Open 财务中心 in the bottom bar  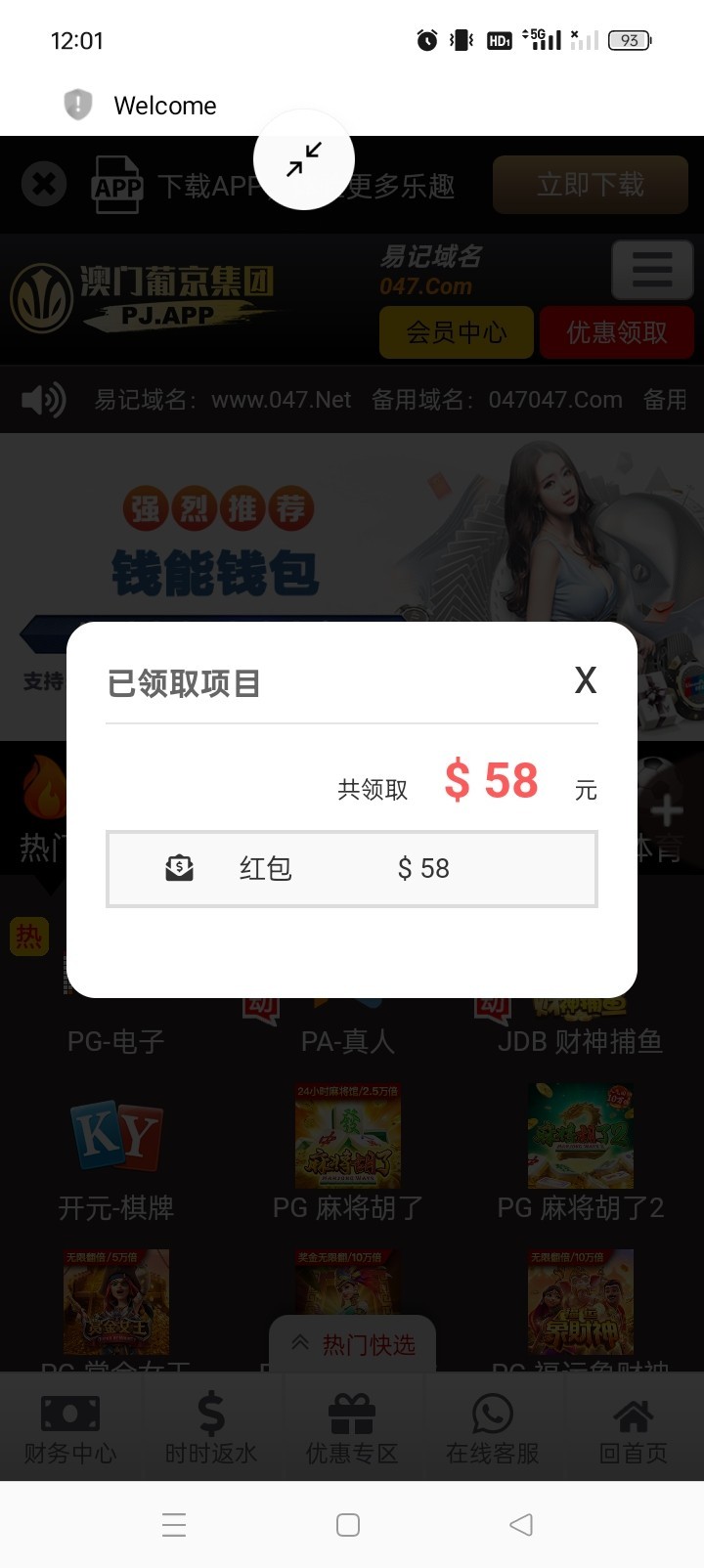(x=70, y=1428)
